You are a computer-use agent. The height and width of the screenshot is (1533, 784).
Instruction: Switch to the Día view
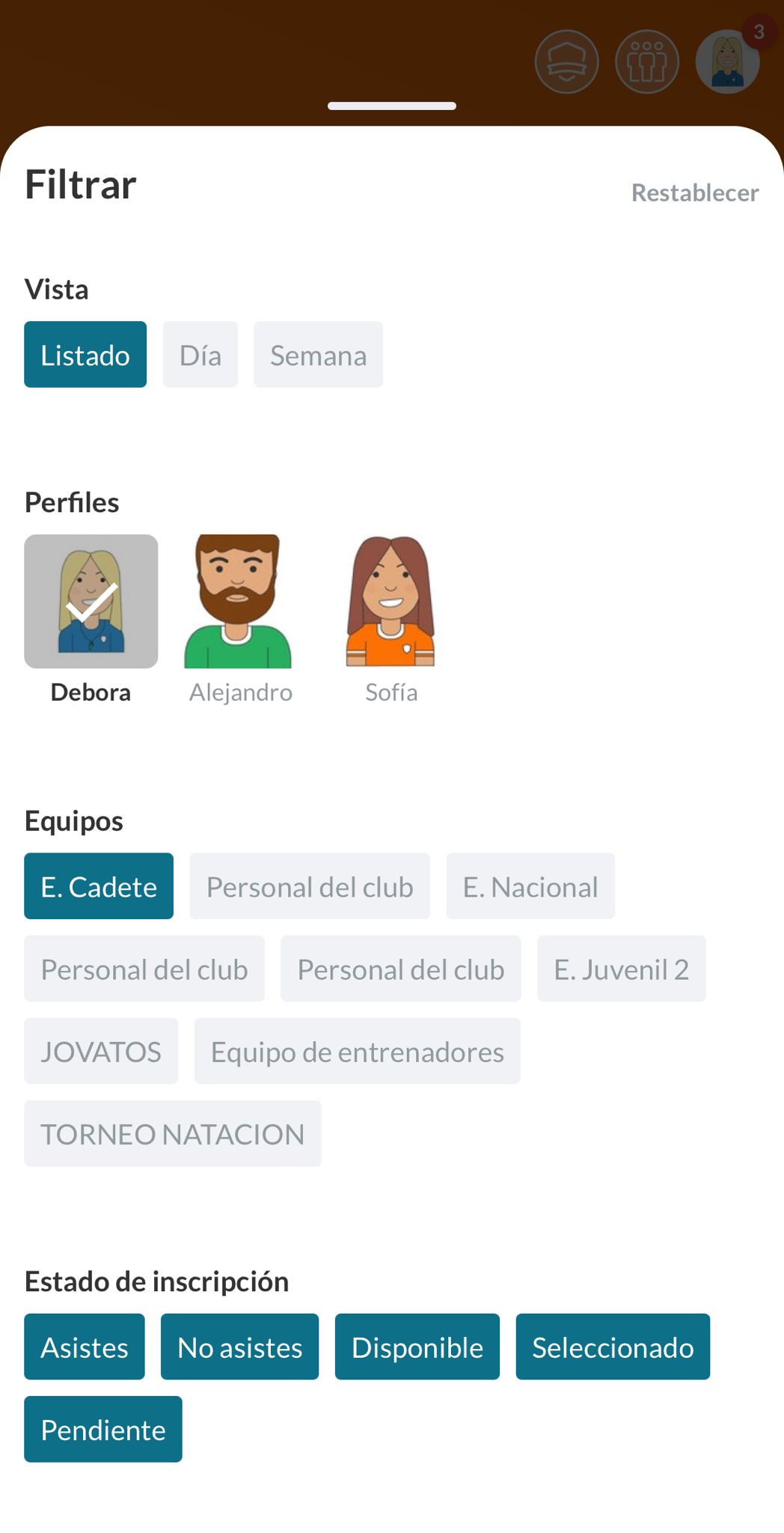[200, 355]
